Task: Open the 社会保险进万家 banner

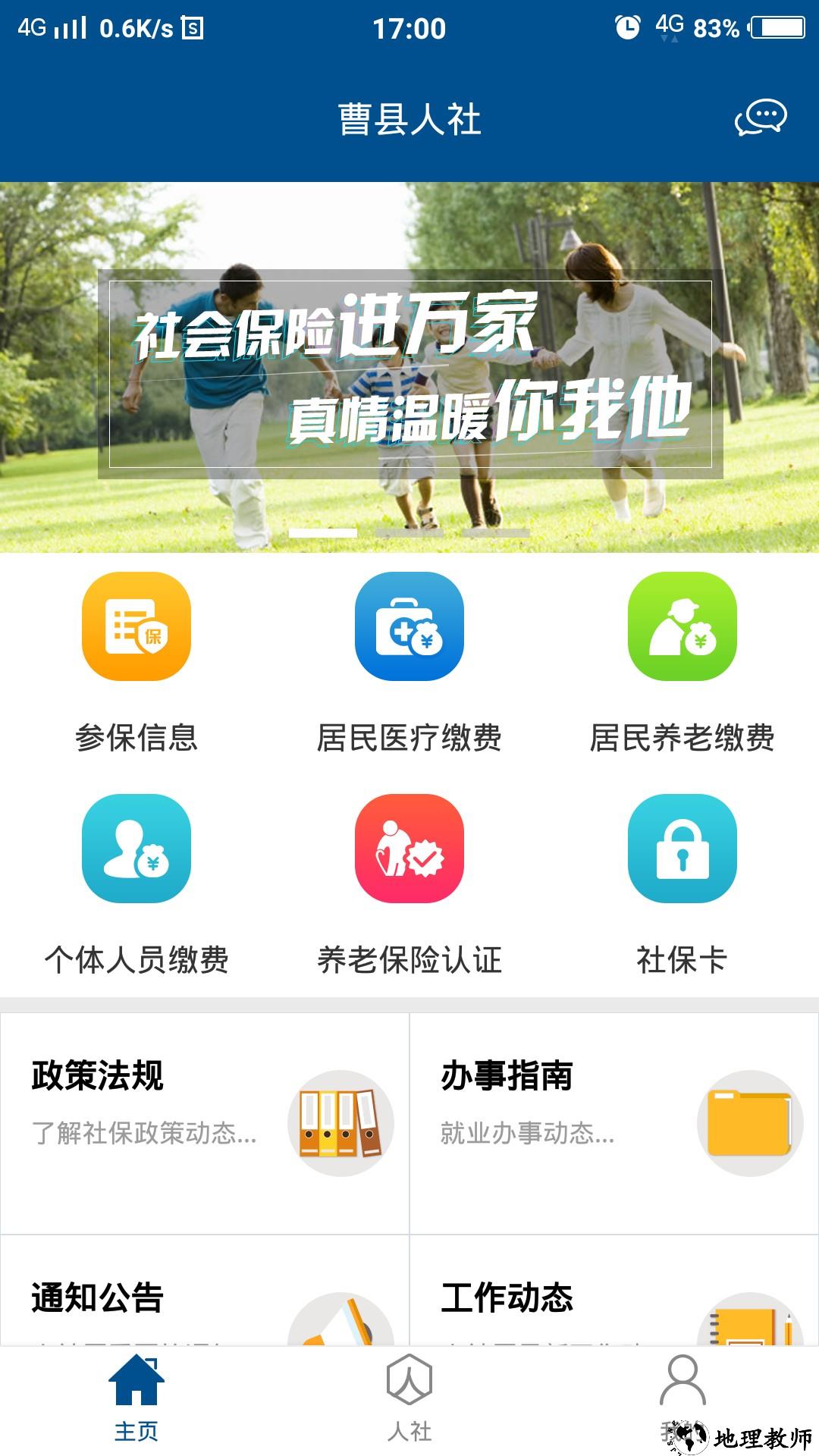Action: (x=409, y=368)
